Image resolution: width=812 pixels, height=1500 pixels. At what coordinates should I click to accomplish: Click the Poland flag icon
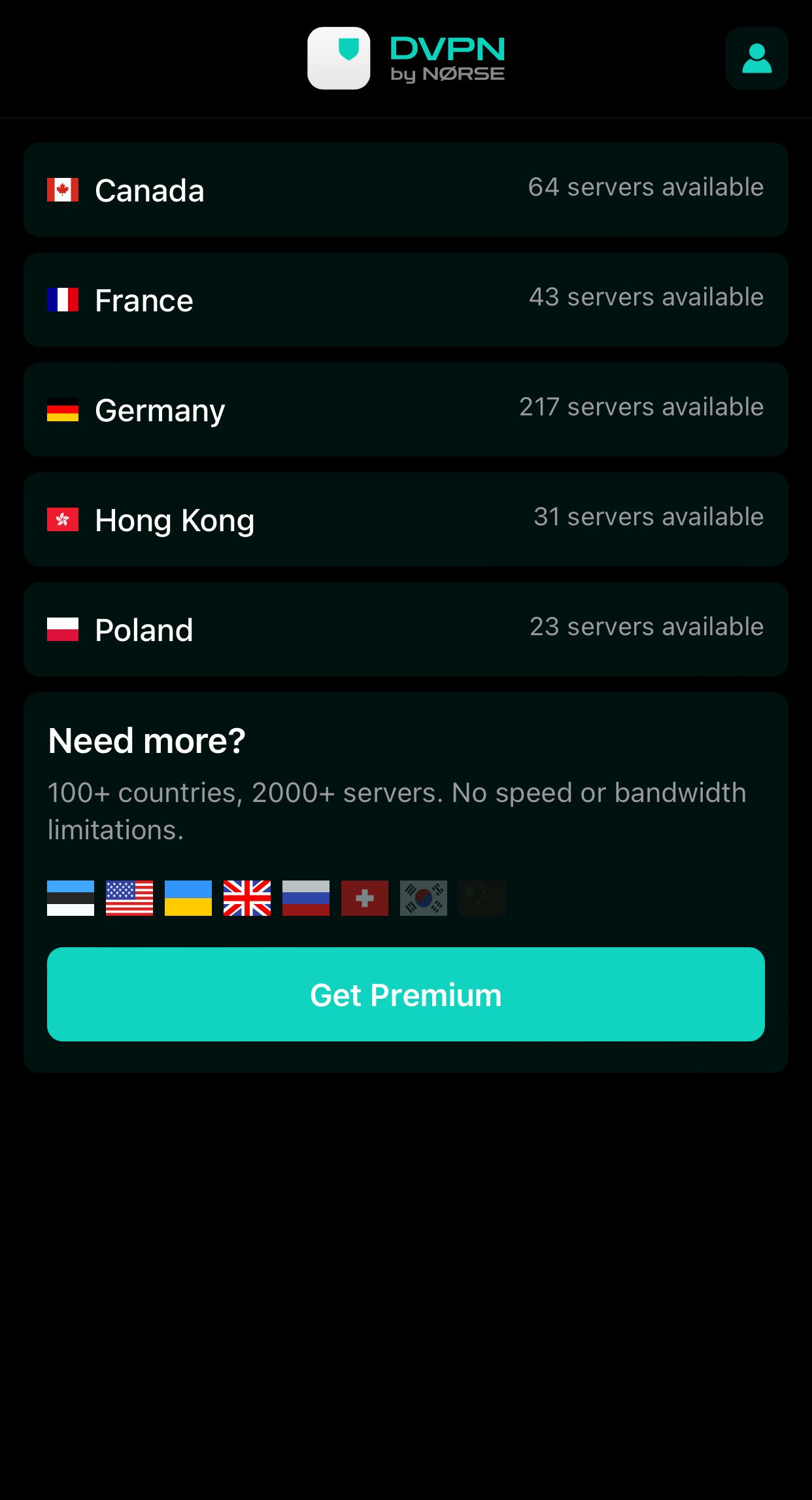[63, 629]
